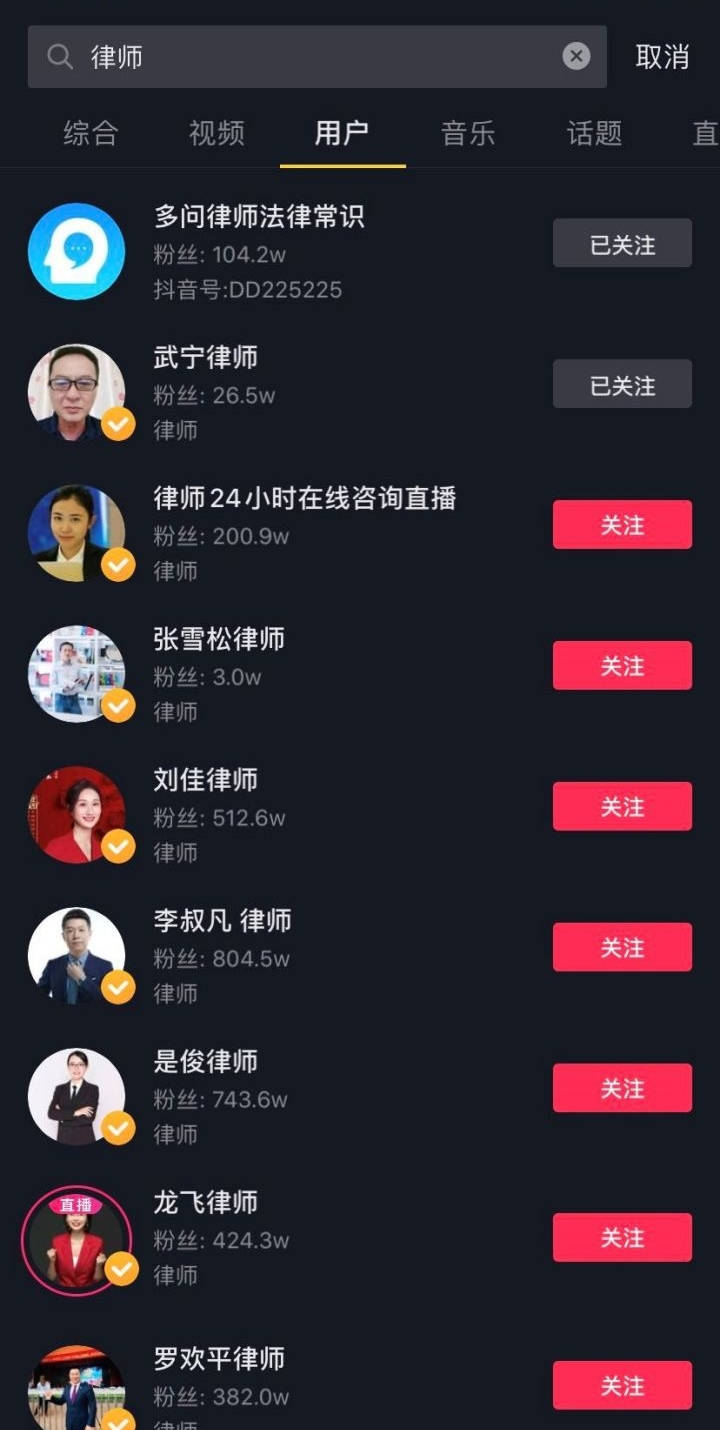The width and height of the screenshot is (720, 1430).
Task: Switch to the 视频 tab
Action: click(x=217, y=133)
